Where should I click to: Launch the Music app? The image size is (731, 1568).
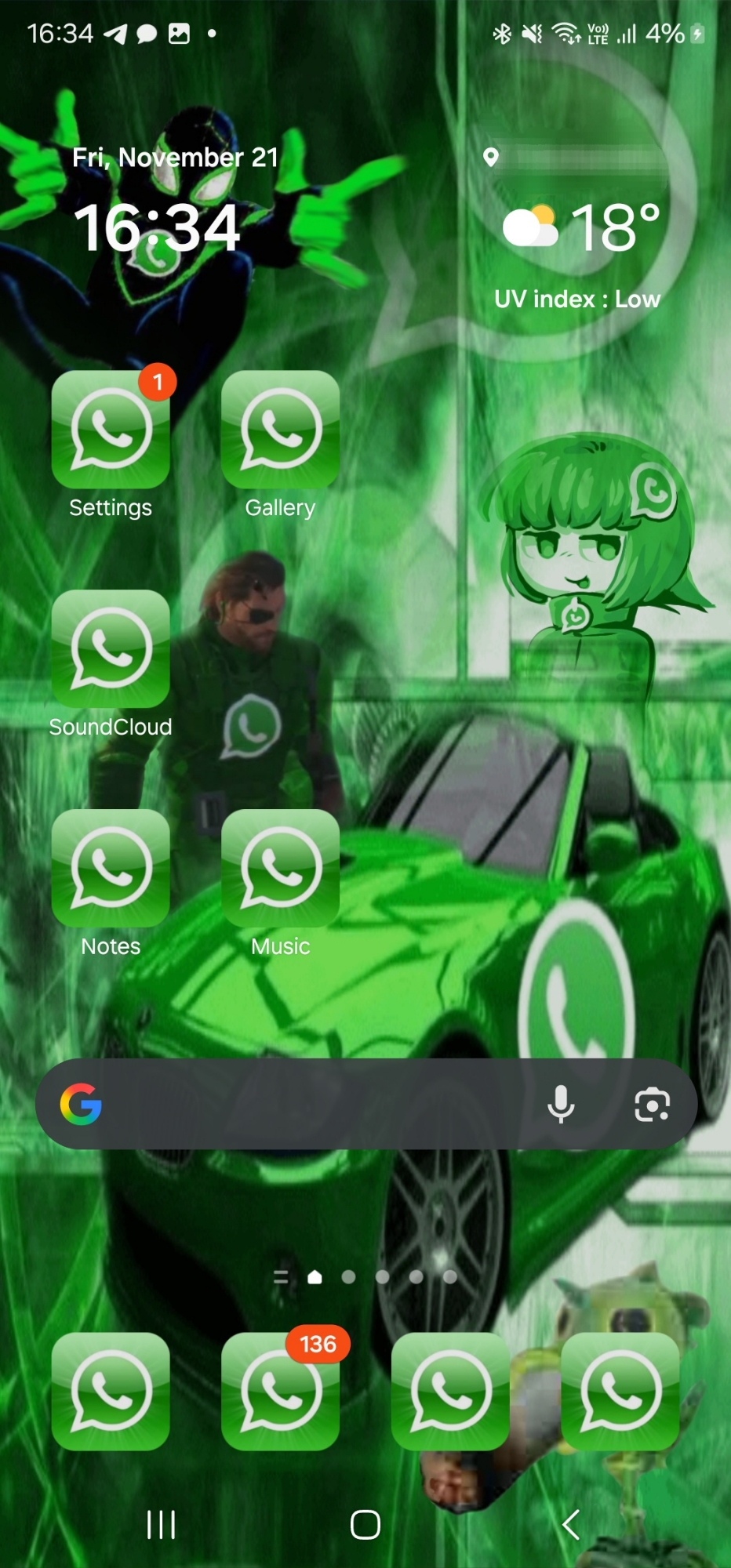pos(280,869)
